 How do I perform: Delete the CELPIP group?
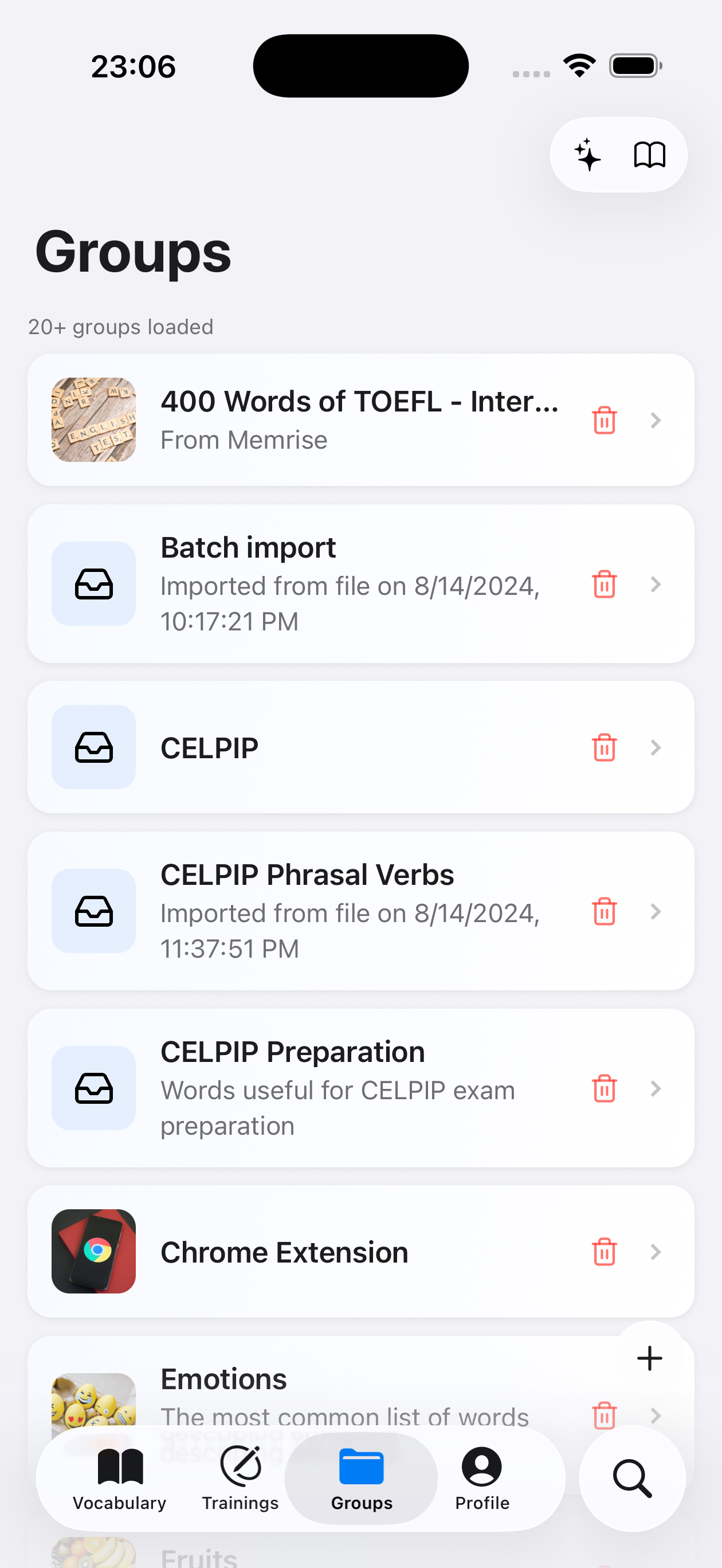604,747
